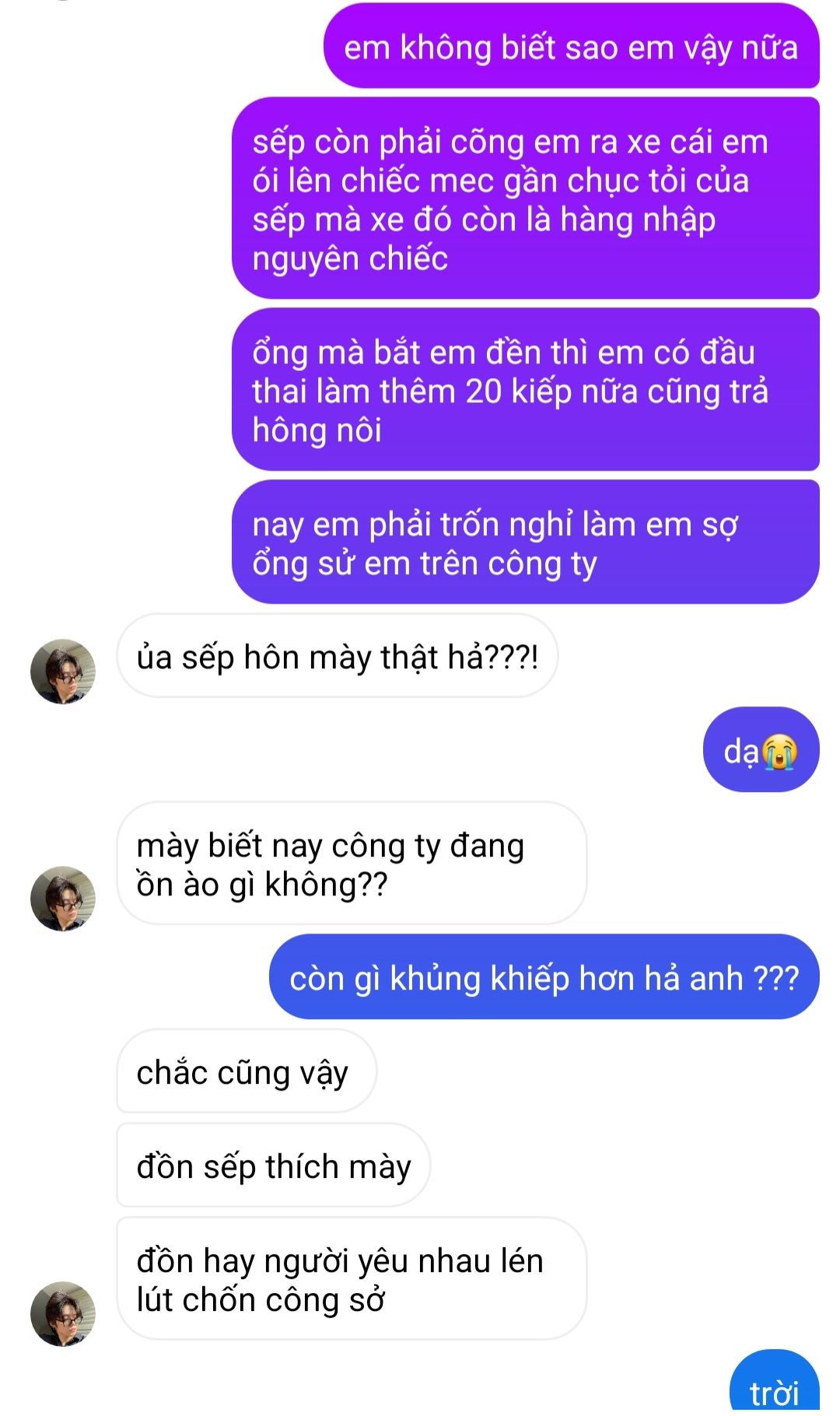Open sender's avatar beside "ồn ào gì không??" message
Screen dimensions: 840x1416
(x=63, y=899)
